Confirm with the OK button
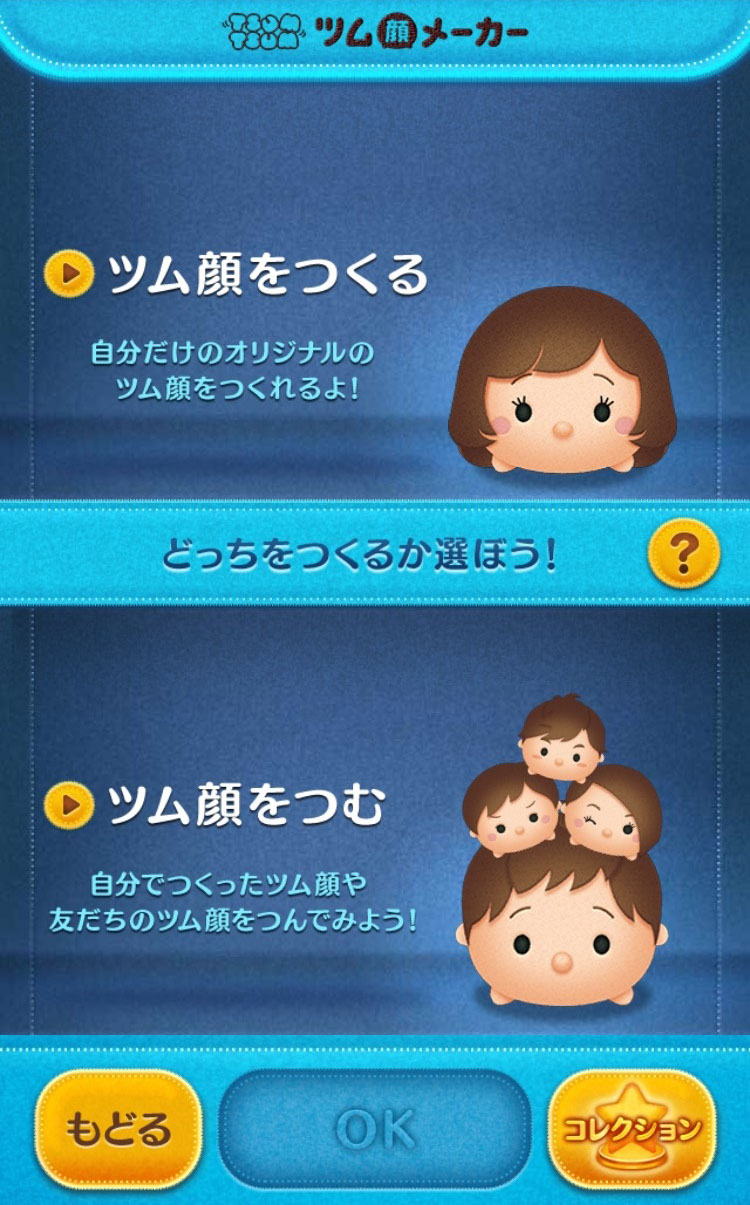The image size is (750, 1205). tap(375, 1130)
